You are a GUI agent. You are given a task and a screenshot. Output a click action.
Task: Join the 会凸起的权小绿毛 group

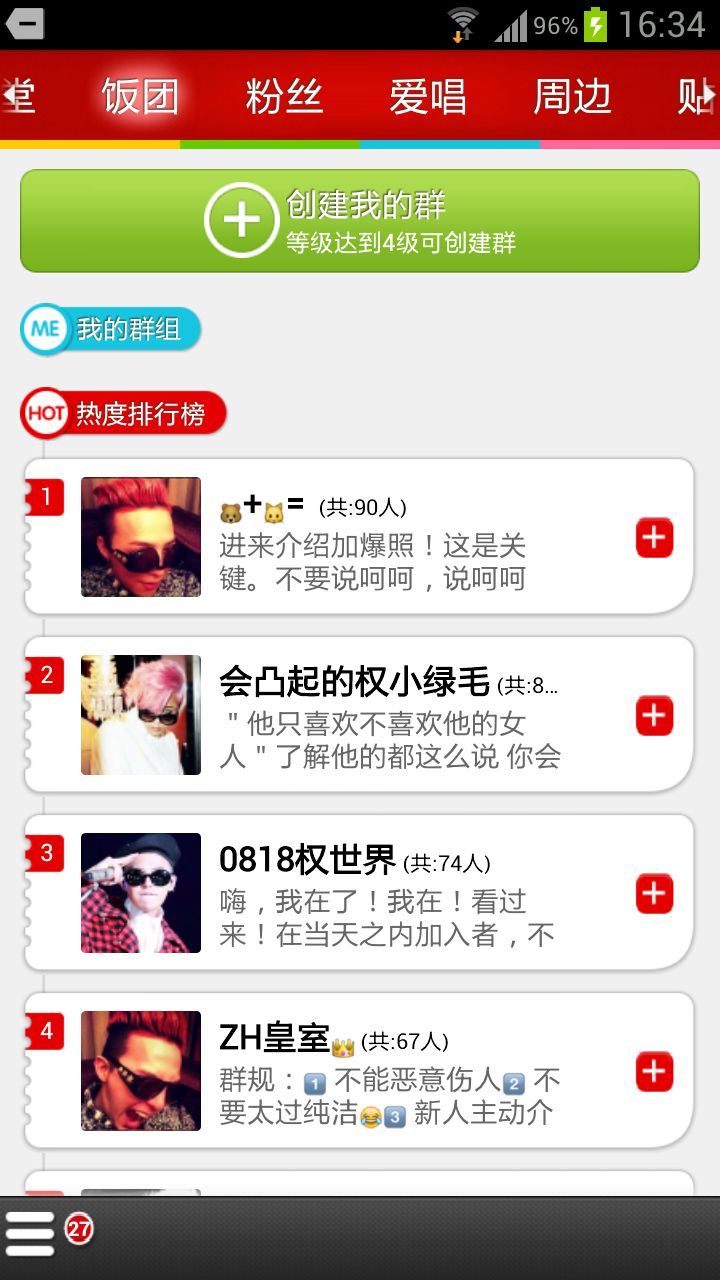tap(655, 716)
